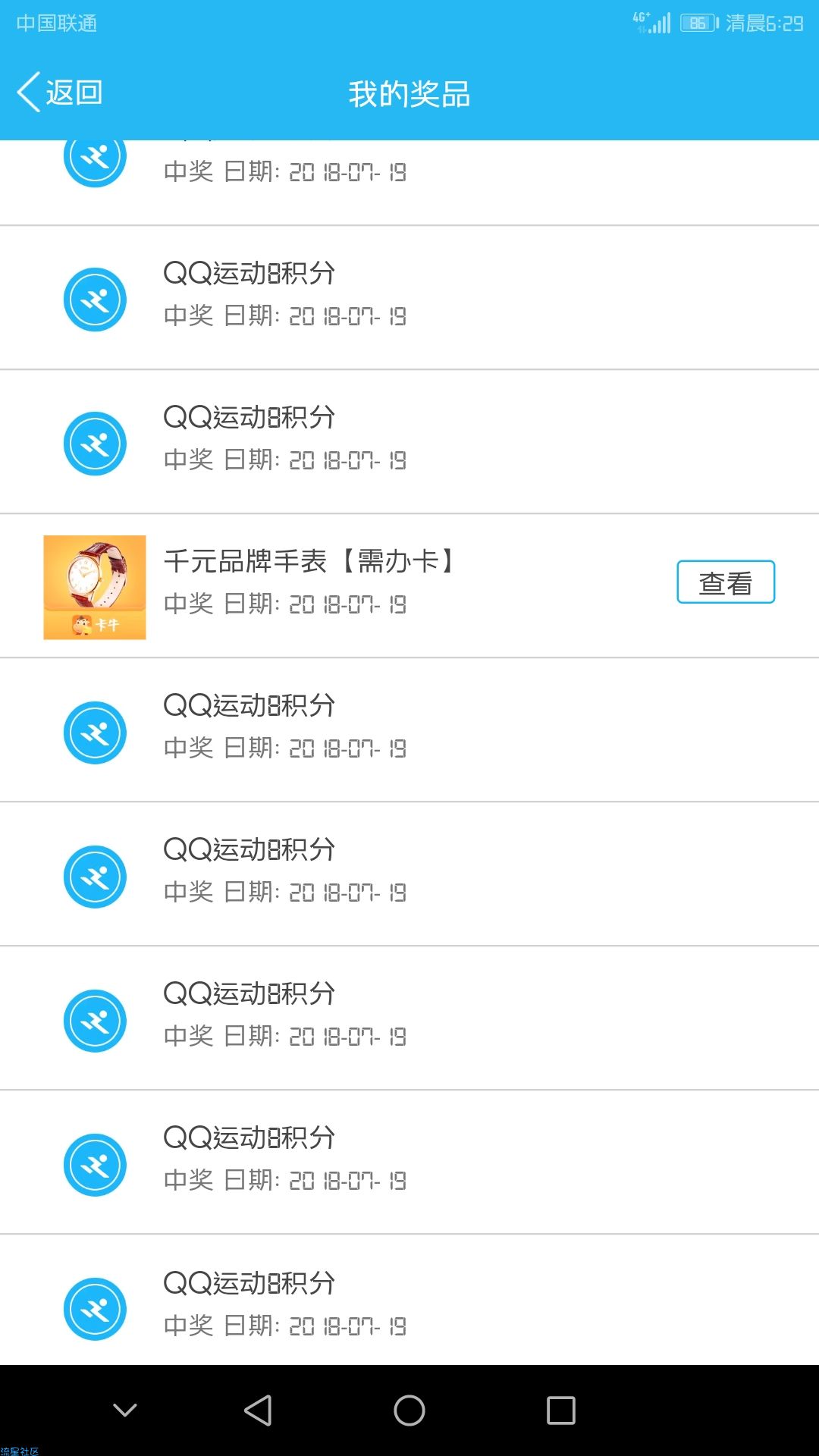
Task: Tap the 返回 back button
Action: 60,93
